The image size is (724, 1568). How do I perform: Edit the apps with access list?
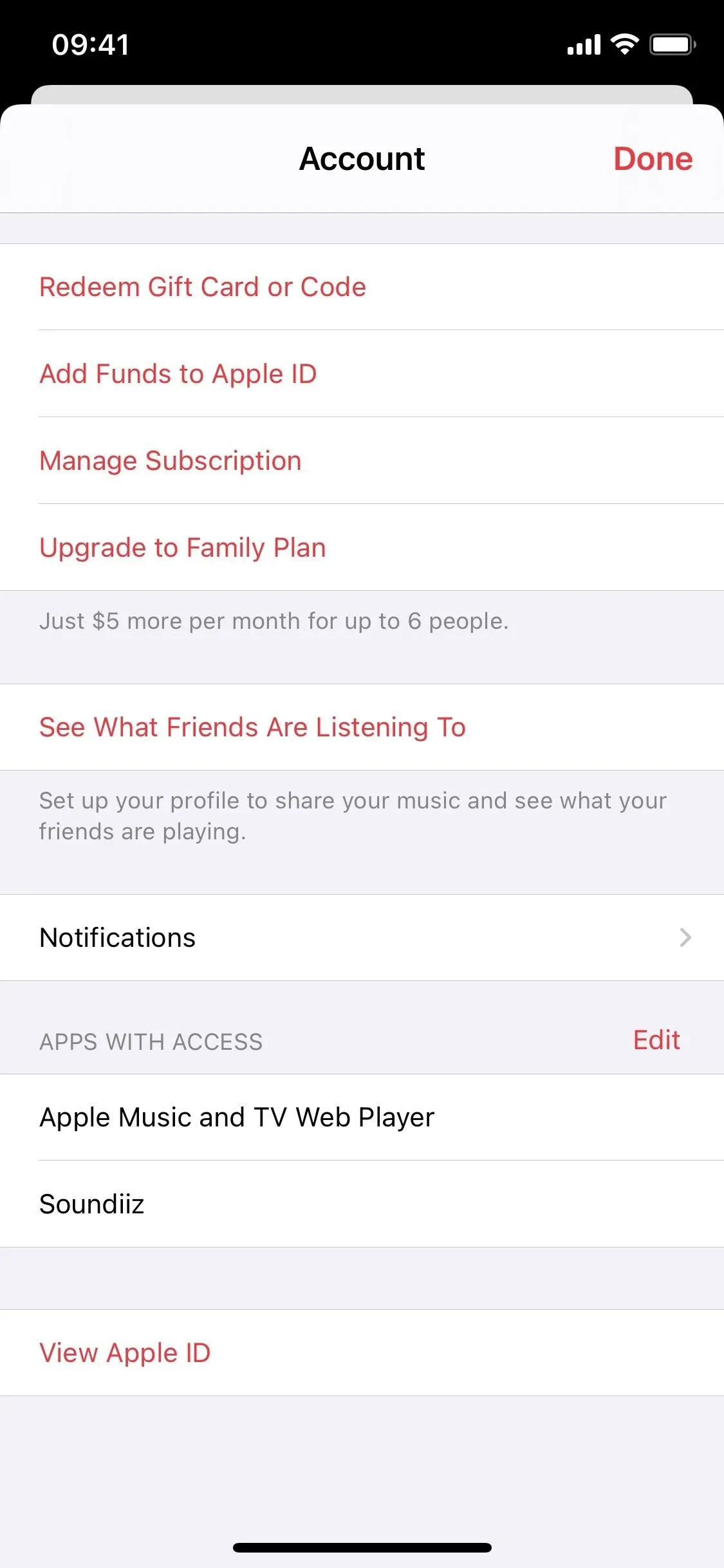(656, 1040)
